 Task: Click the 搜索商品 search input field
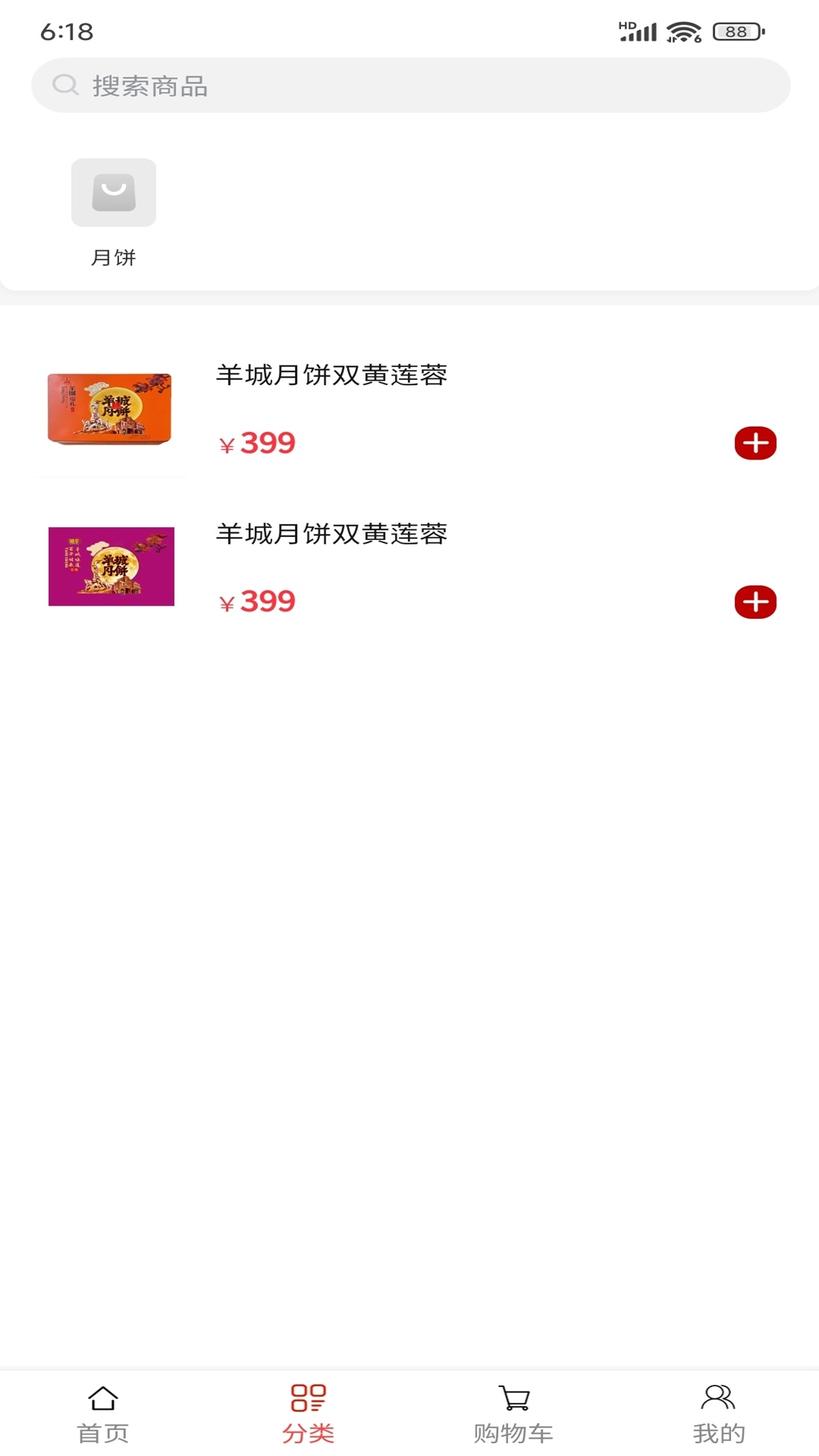pyautogui.click(x=409, y=85)
